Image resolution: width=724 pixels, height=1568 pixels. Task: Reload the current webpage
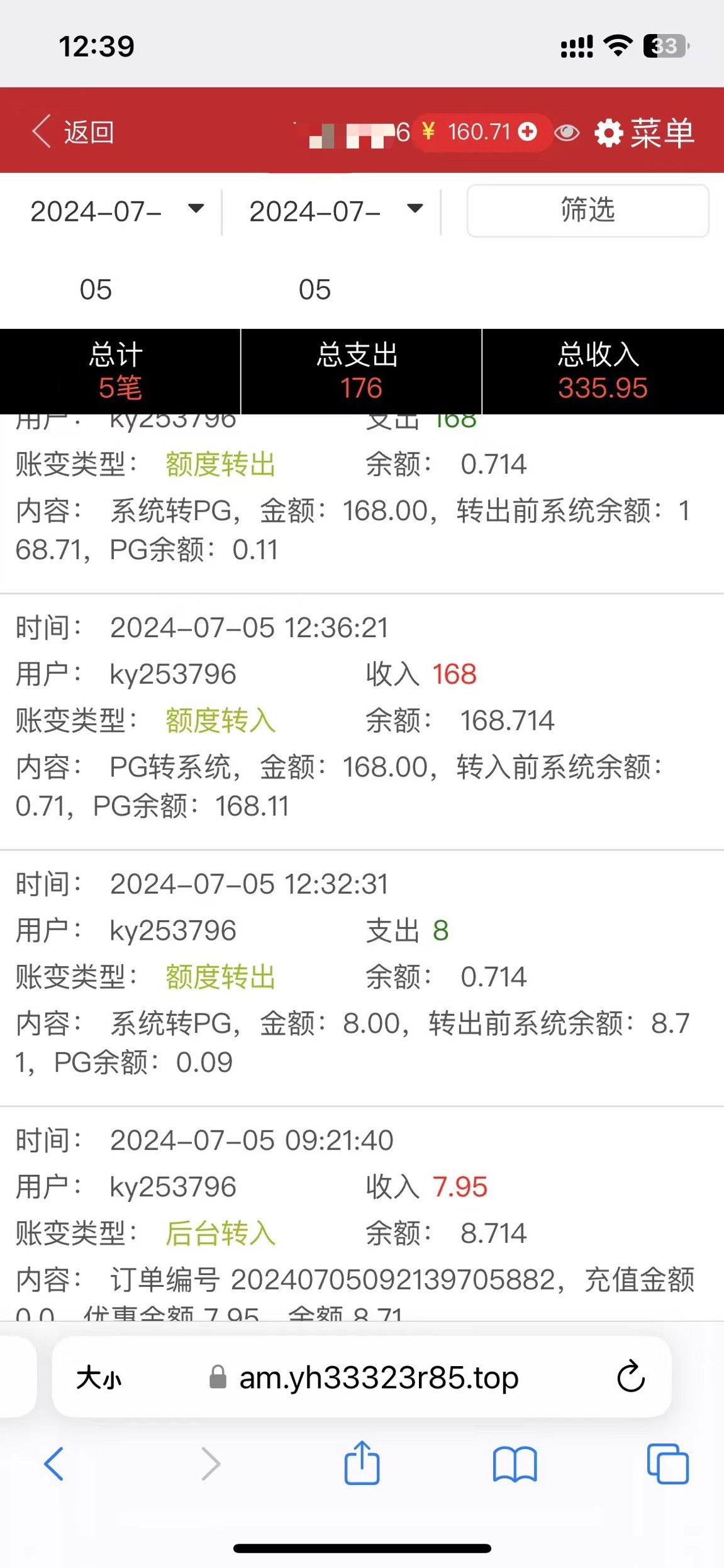tap(631, 1377)
